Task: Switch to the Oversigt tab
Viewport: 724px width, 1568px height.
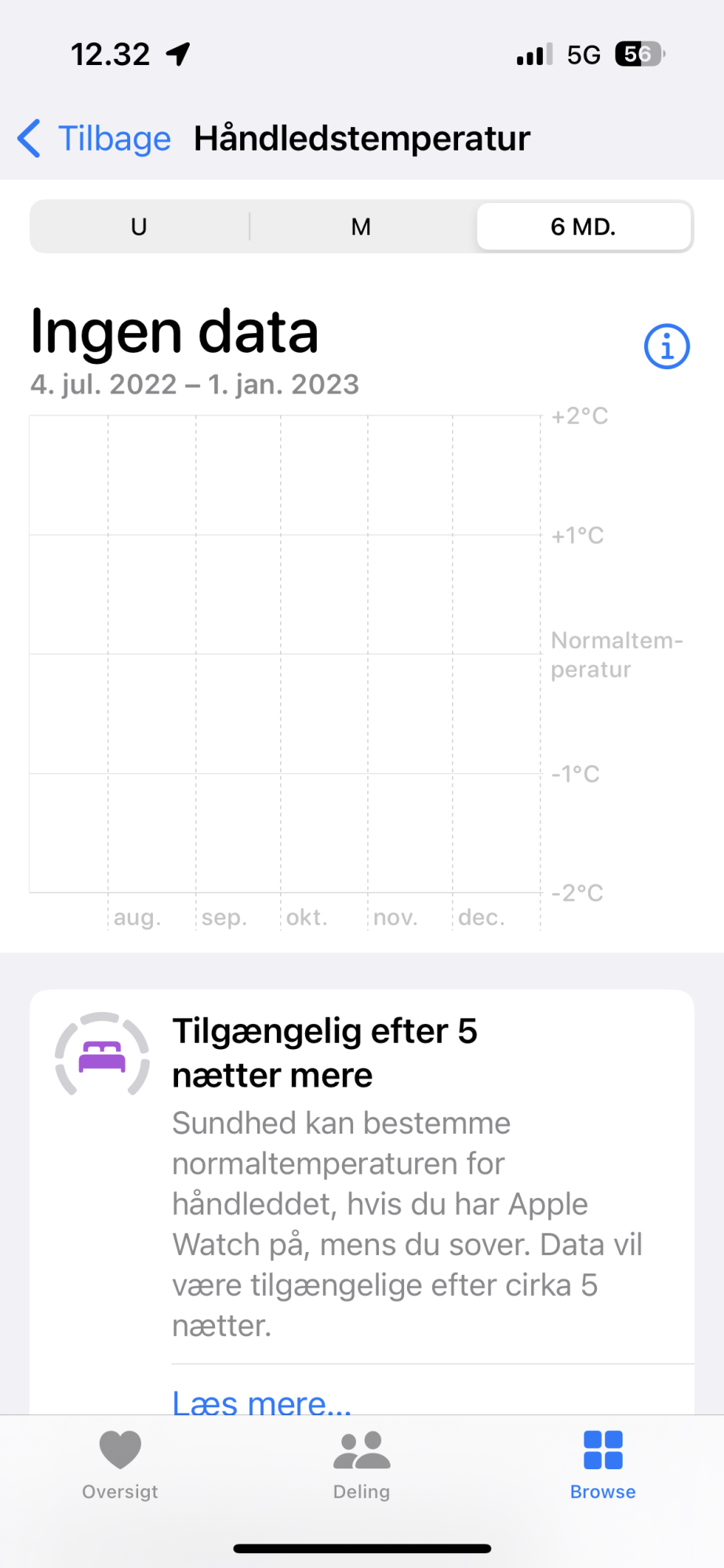Action: coord(120,1463)
